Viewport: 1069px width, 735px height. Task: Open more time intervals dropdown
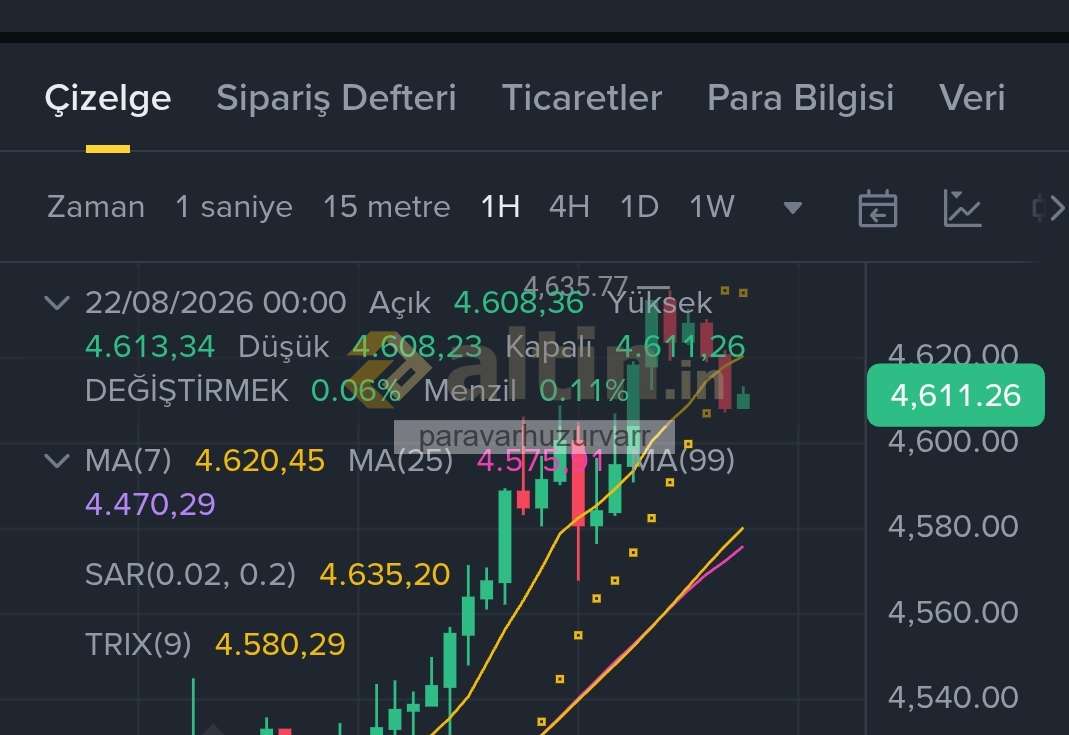tap(792, 207)
